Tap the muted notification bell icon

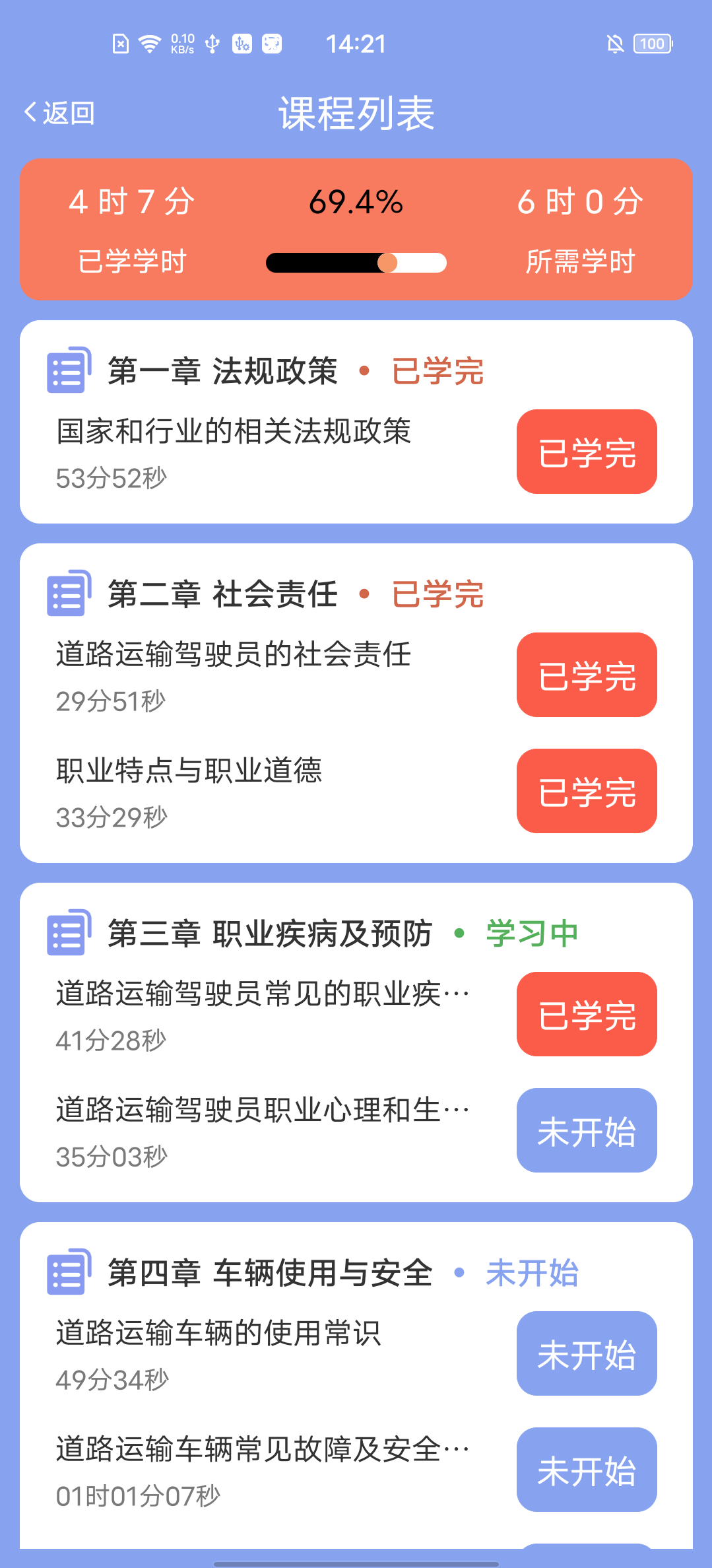click(x=614, y=44)
